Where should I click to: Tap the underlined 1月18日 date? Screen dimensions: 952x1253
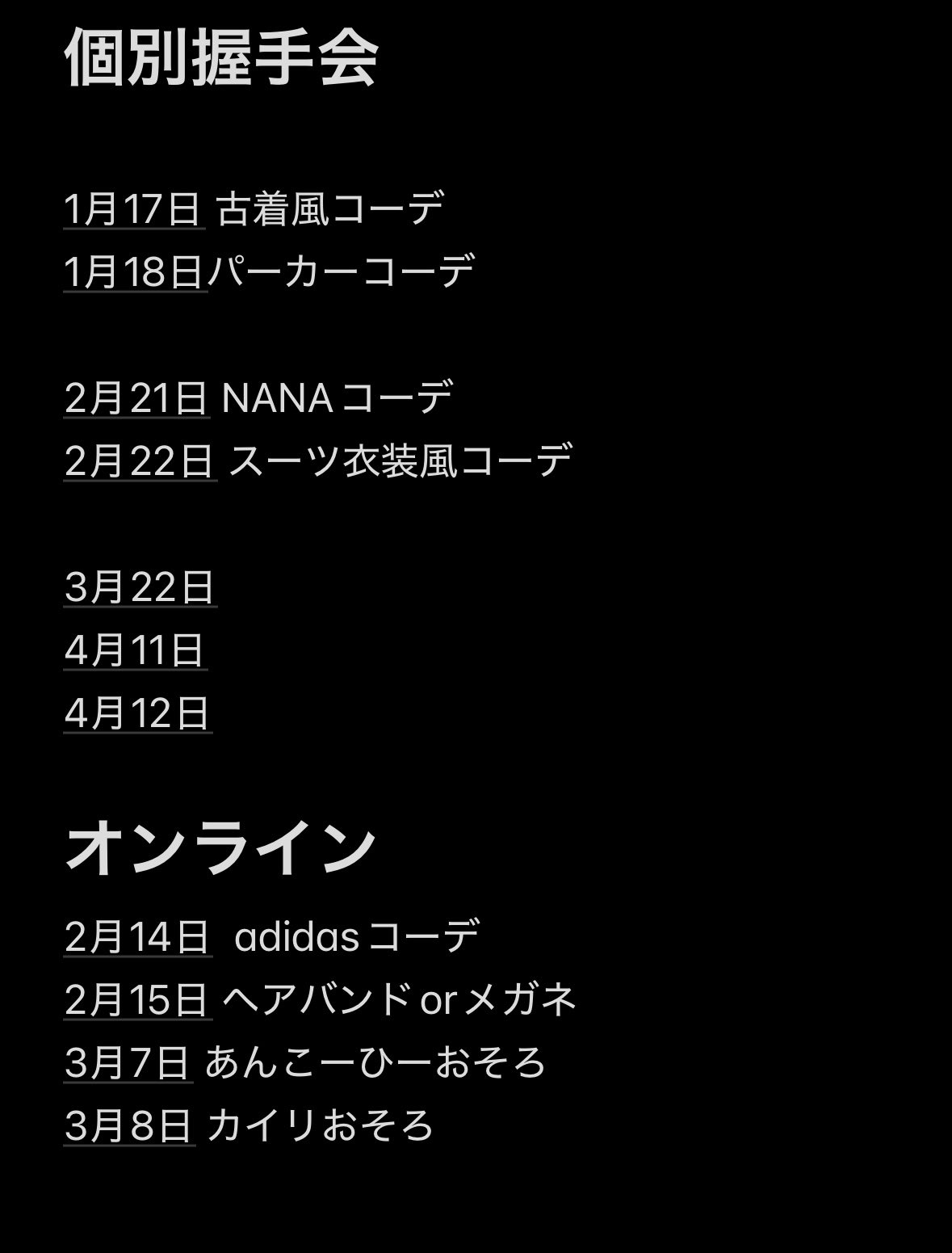(134, 272)
